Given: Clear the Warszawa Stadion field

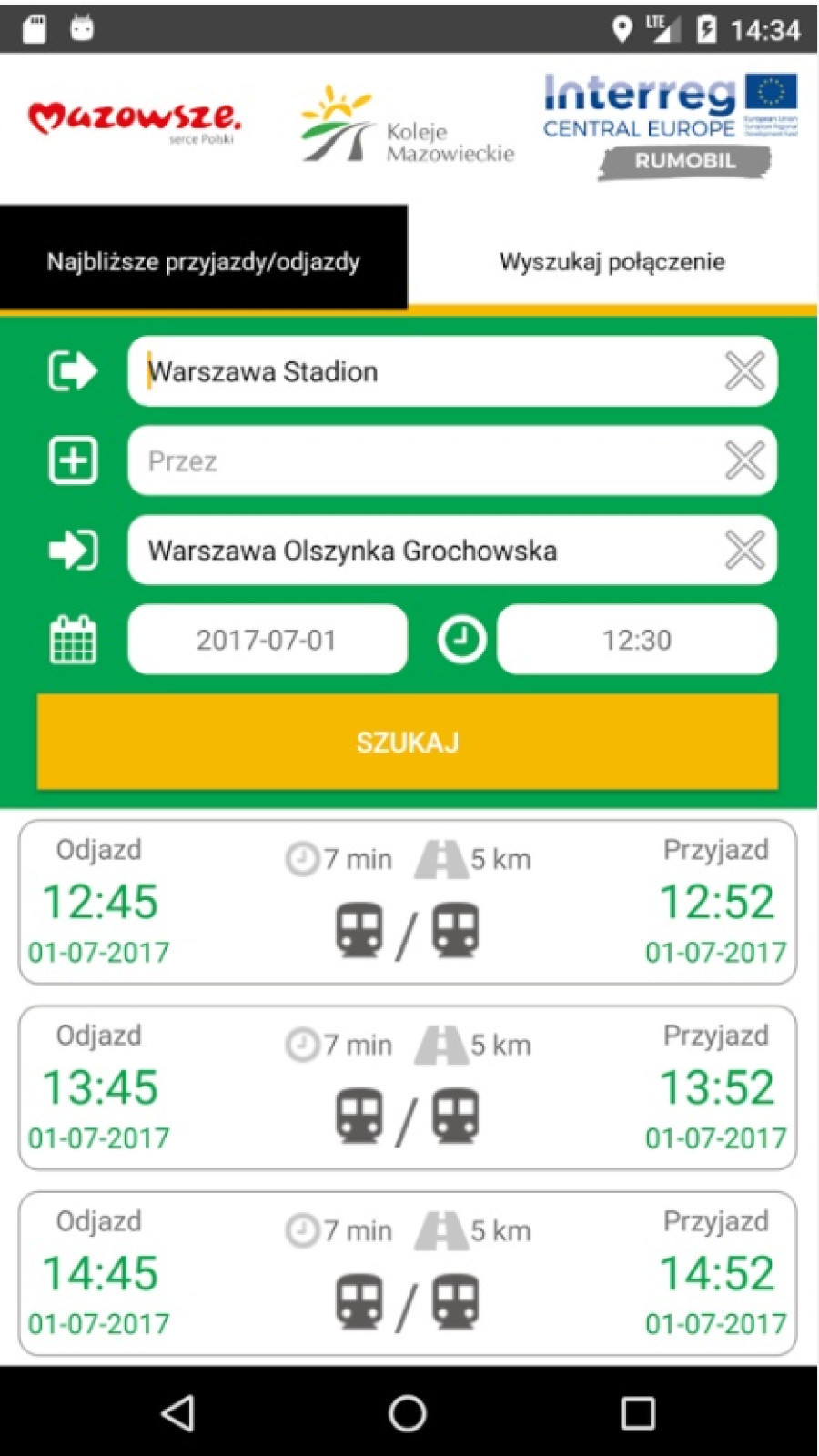Looking at the screenshot, I should pyautogui.click(x=744, y=371).
